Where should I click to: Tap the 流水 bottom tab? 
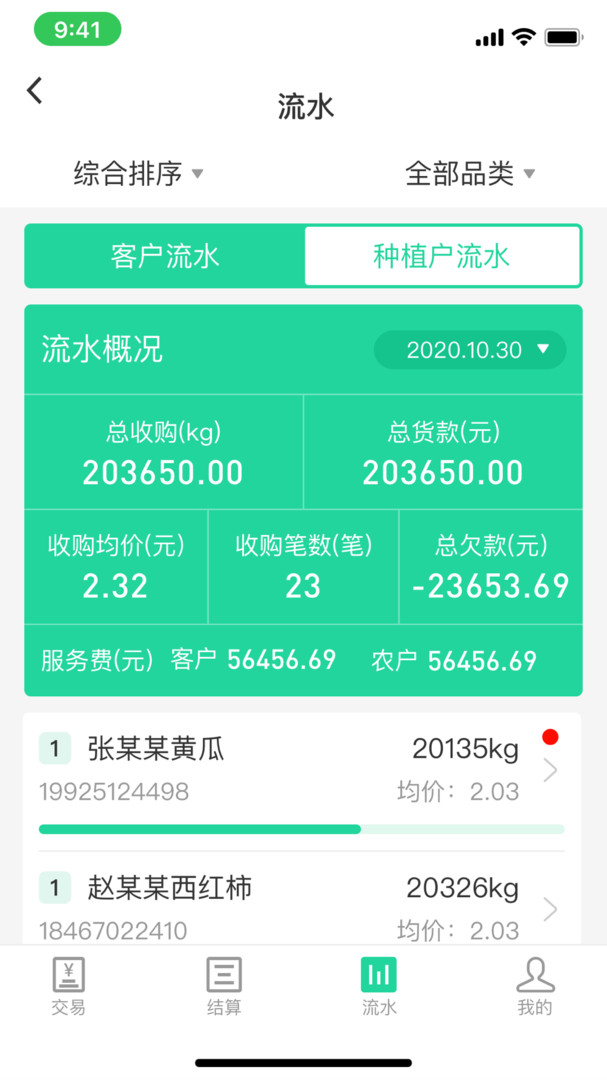pyautogui.click(x=379, y=986)
